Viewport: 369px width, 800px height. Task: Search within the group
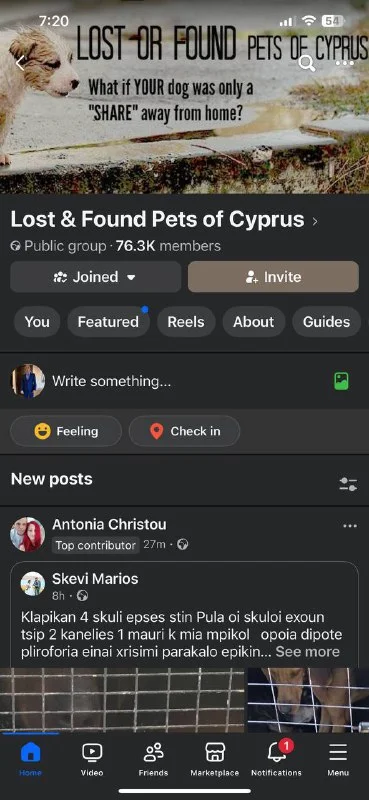[x=306, y=63]
